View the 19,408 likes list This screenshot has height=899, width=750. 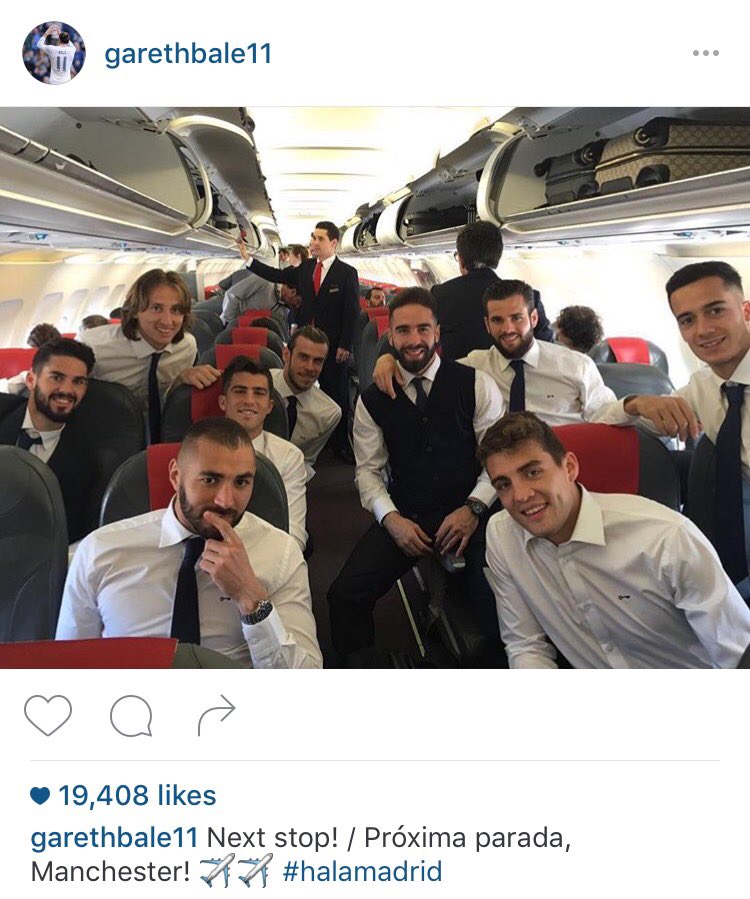click(x=136, y=796)
